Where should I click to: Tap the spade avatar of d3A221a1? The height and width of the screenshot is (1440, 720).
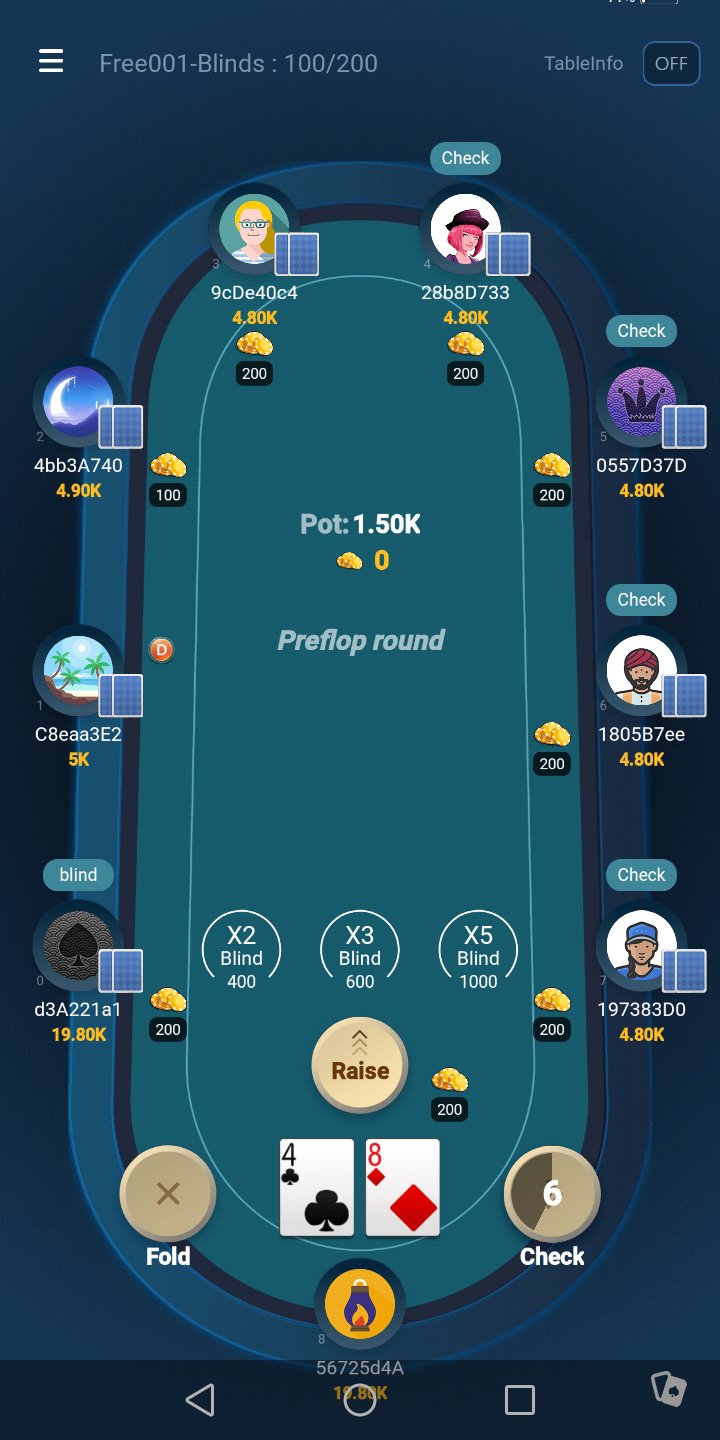[78, 946]
